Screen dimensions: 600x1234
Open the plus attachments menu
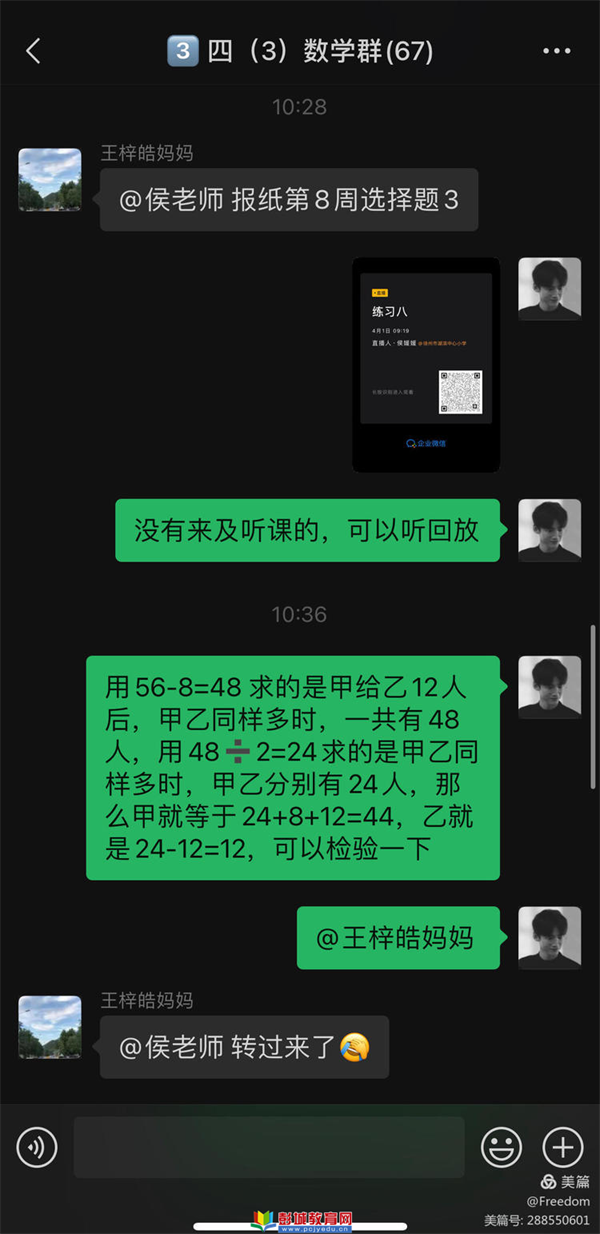(x=562, y=1147)
